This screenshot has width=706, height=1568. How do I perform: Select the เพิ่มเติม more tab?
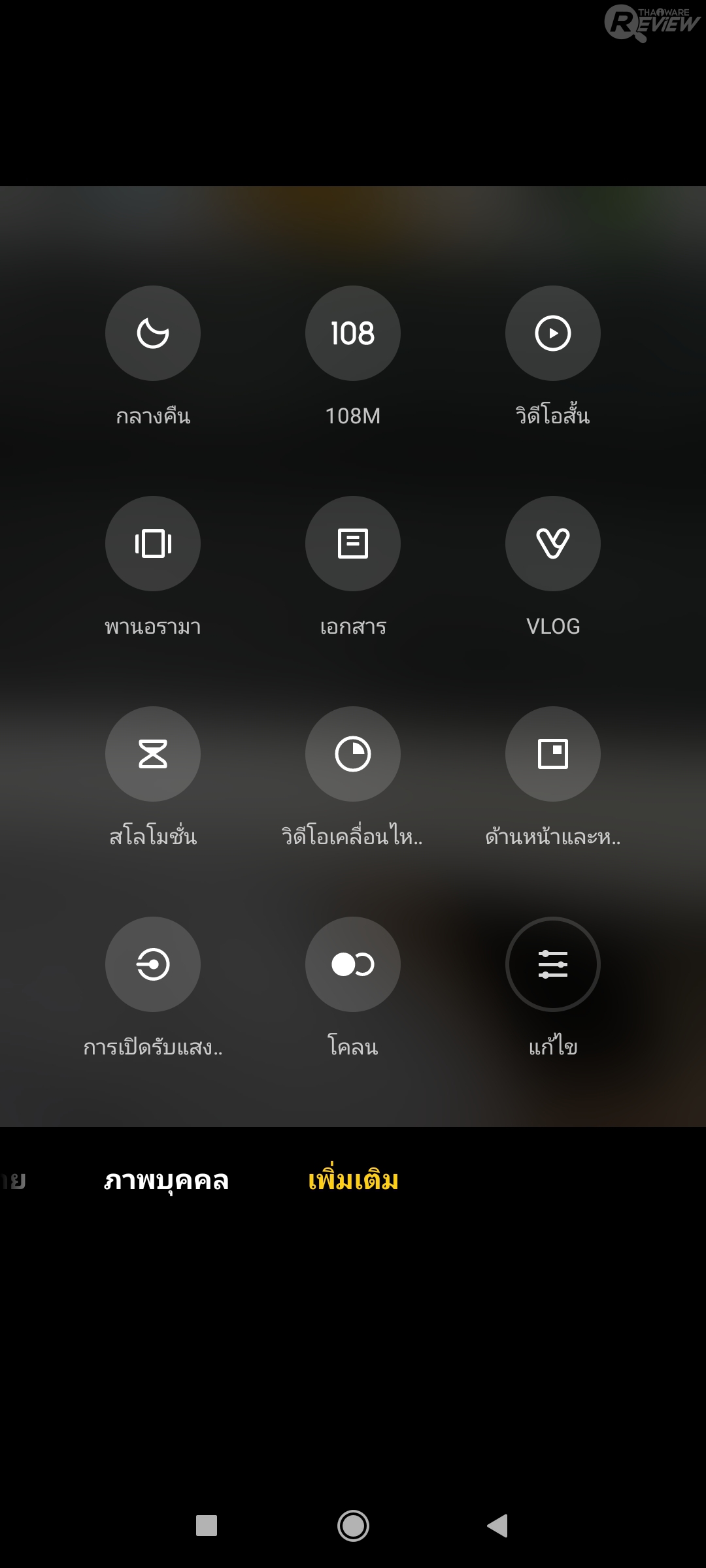coord(353,1181)
